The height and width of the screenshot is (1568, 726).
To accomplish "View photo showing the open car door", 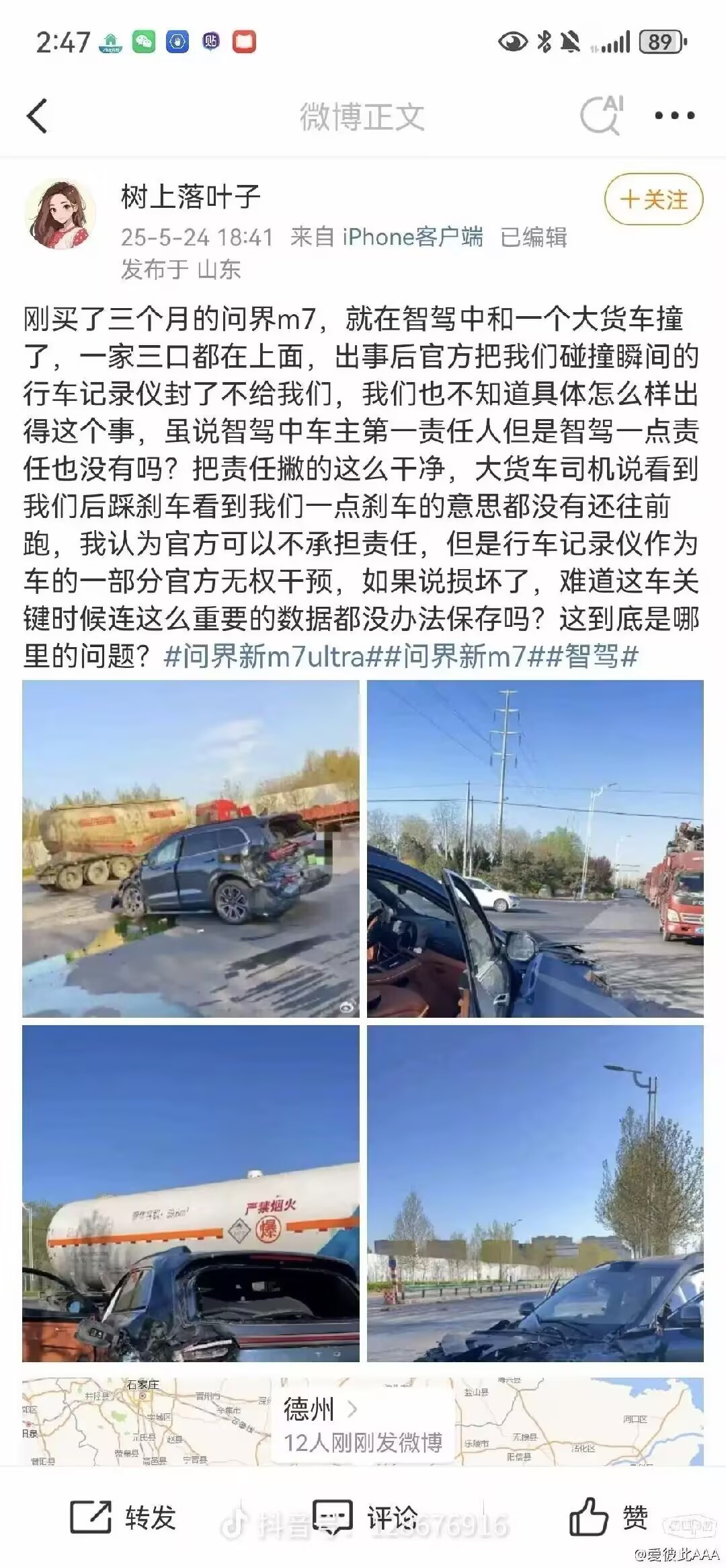I will tap(535, 848).
